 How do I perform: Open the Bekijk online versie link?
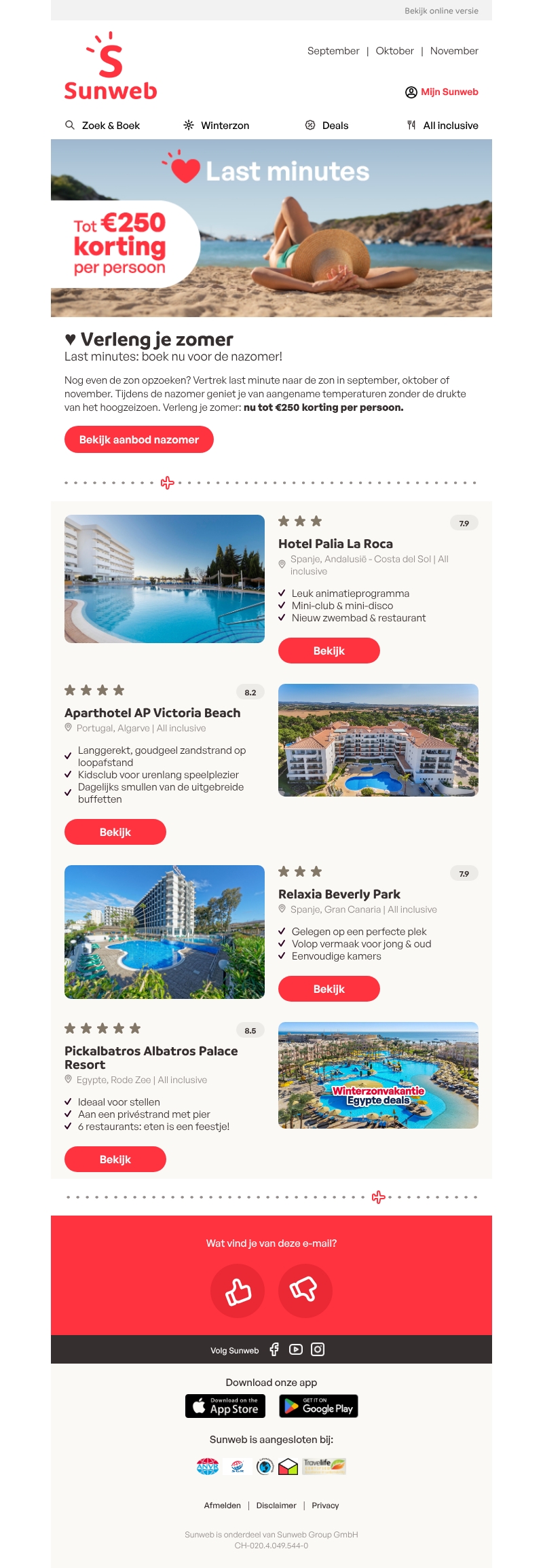[441, 11]
